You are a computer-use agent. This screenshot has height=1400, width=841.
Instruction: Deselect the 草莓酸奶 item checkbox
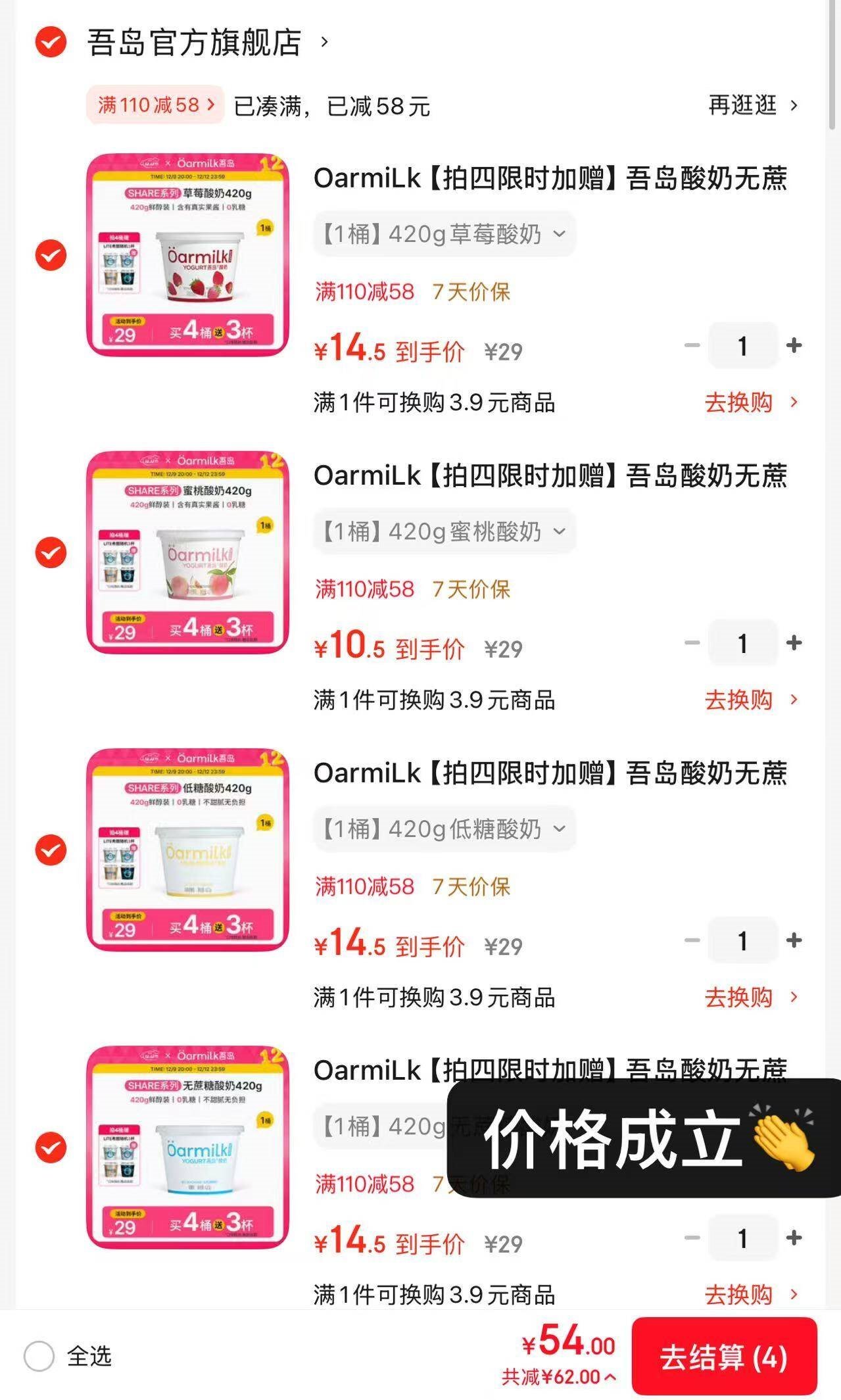pyautogui.click(x=51, y=255)
